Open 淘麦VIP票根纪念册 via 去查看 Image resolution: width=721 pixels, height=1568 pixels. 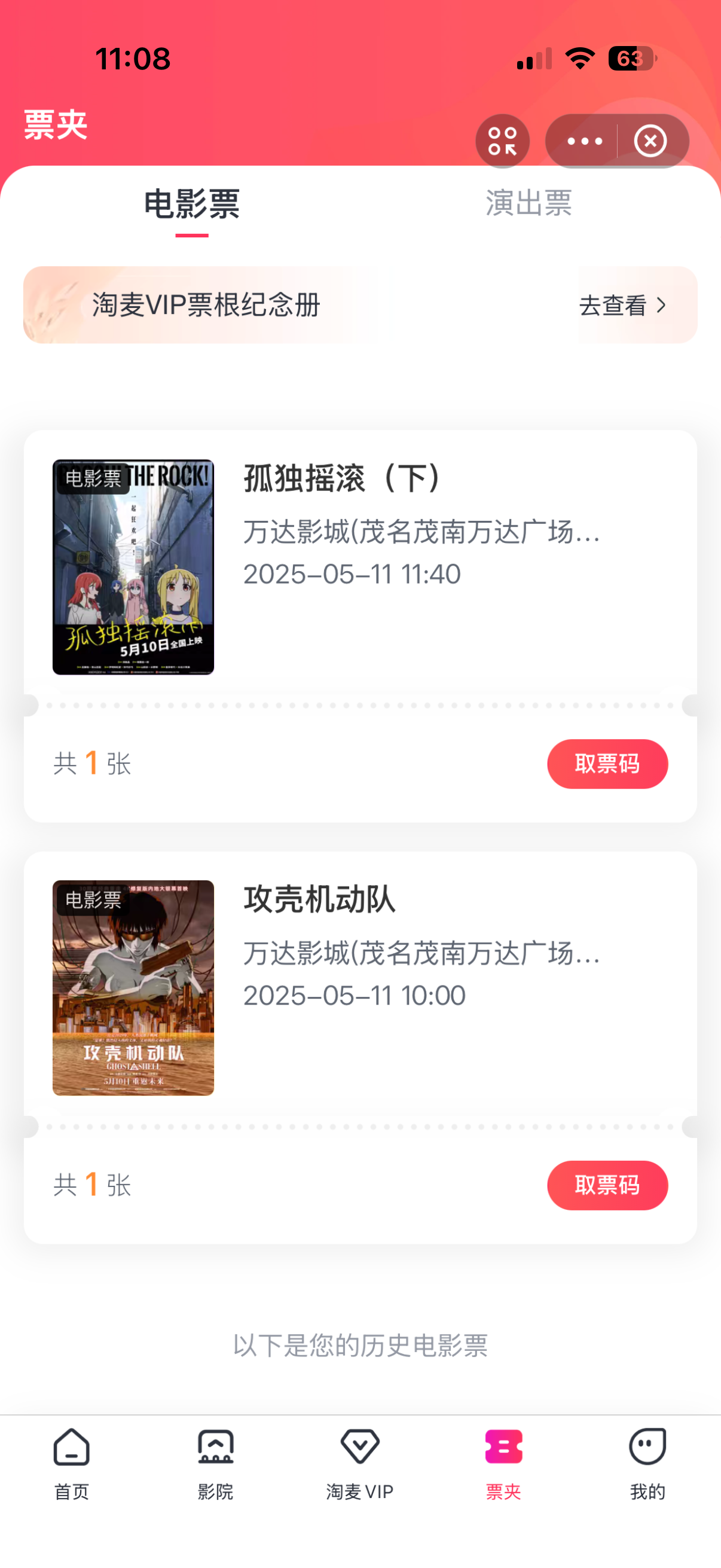pyautogui.click(x=622, y=306)
